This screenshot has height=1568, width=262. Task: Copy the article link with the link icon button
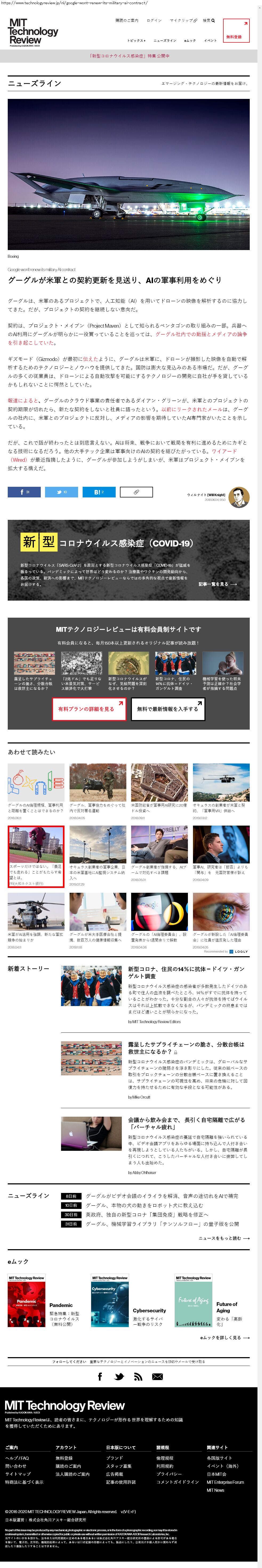point(136,492)
